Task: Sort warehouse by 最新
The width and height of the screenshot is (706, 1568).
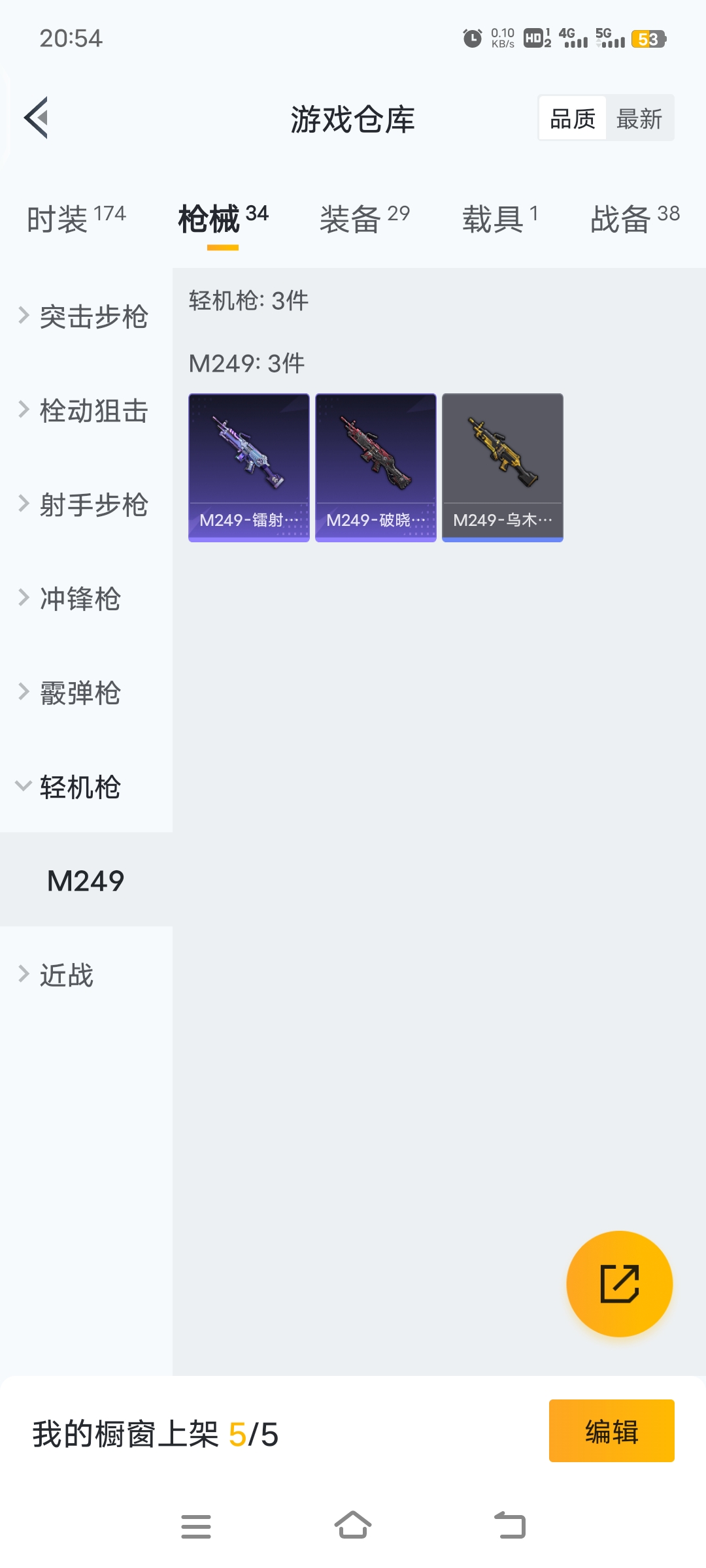Action: [639, 118]
